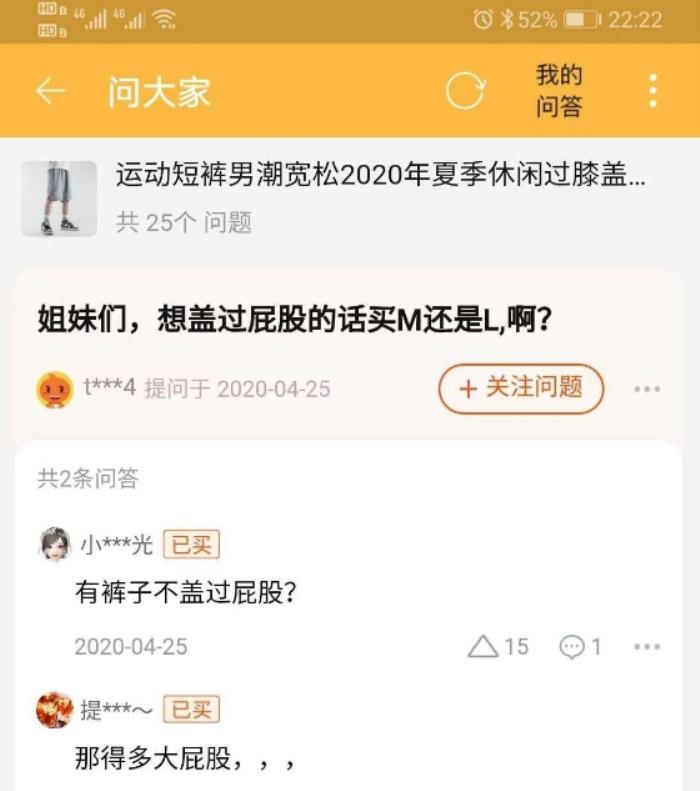Open 我的问答 (my Q&A)
Viewport: 700px width, 791px height.
pos(559,91)
